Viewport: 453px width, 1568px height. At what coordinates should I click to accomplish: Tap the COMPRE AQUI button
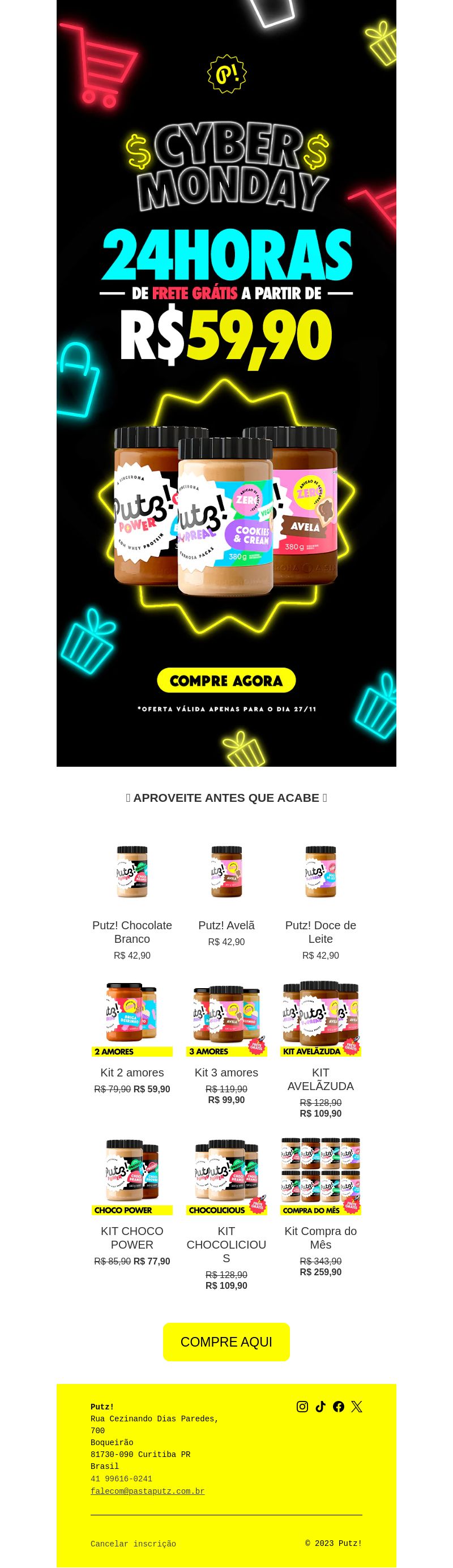(226, 1342)
